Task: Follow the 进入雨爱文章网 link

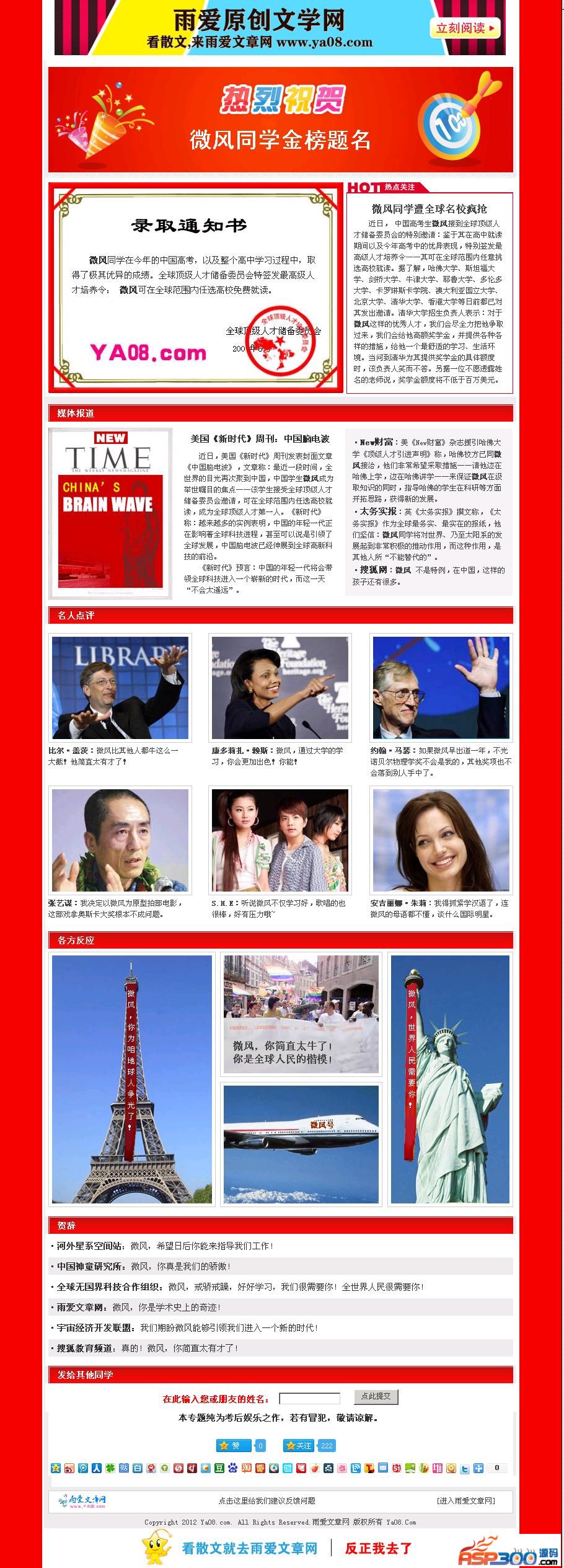Action: 465,1500
